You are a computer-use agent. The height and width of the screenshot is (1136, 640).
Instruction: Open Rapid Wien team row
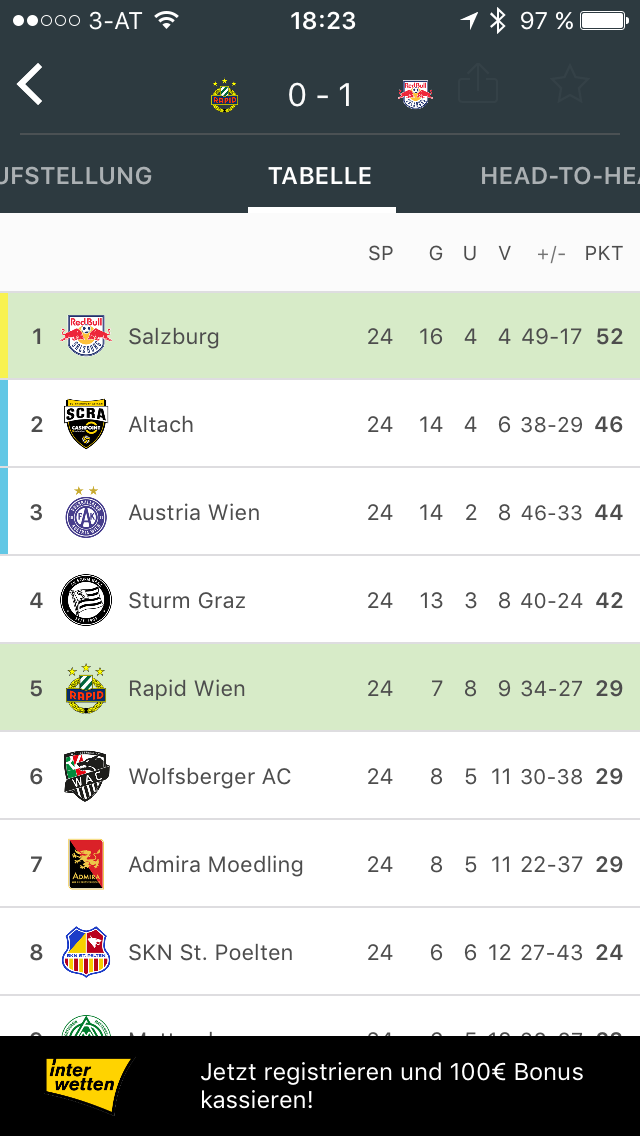pos(320,688)
